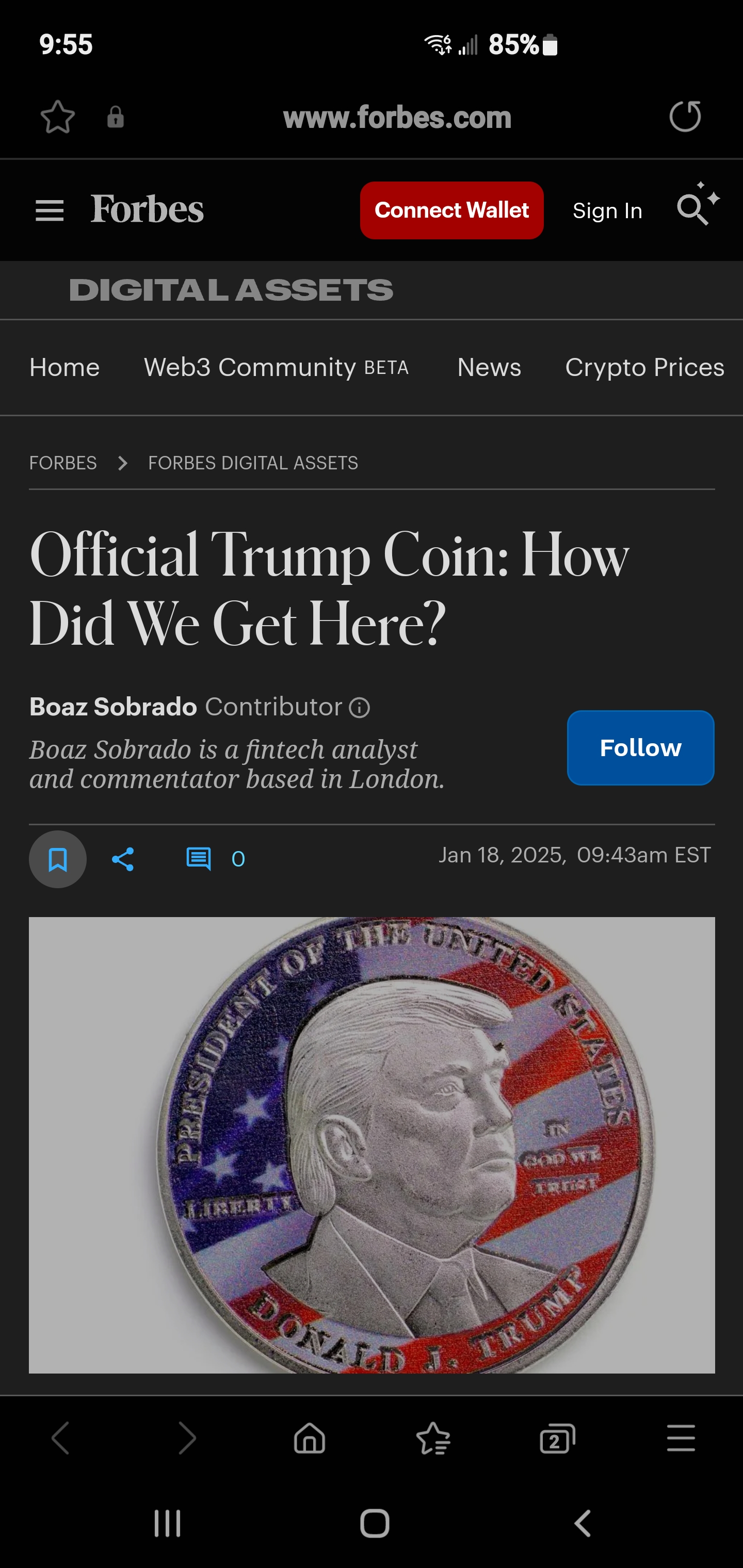Screen dimensions: 743x1568
Task: Open the Forbes hamburger menu
Action: [x=50, y=210]
